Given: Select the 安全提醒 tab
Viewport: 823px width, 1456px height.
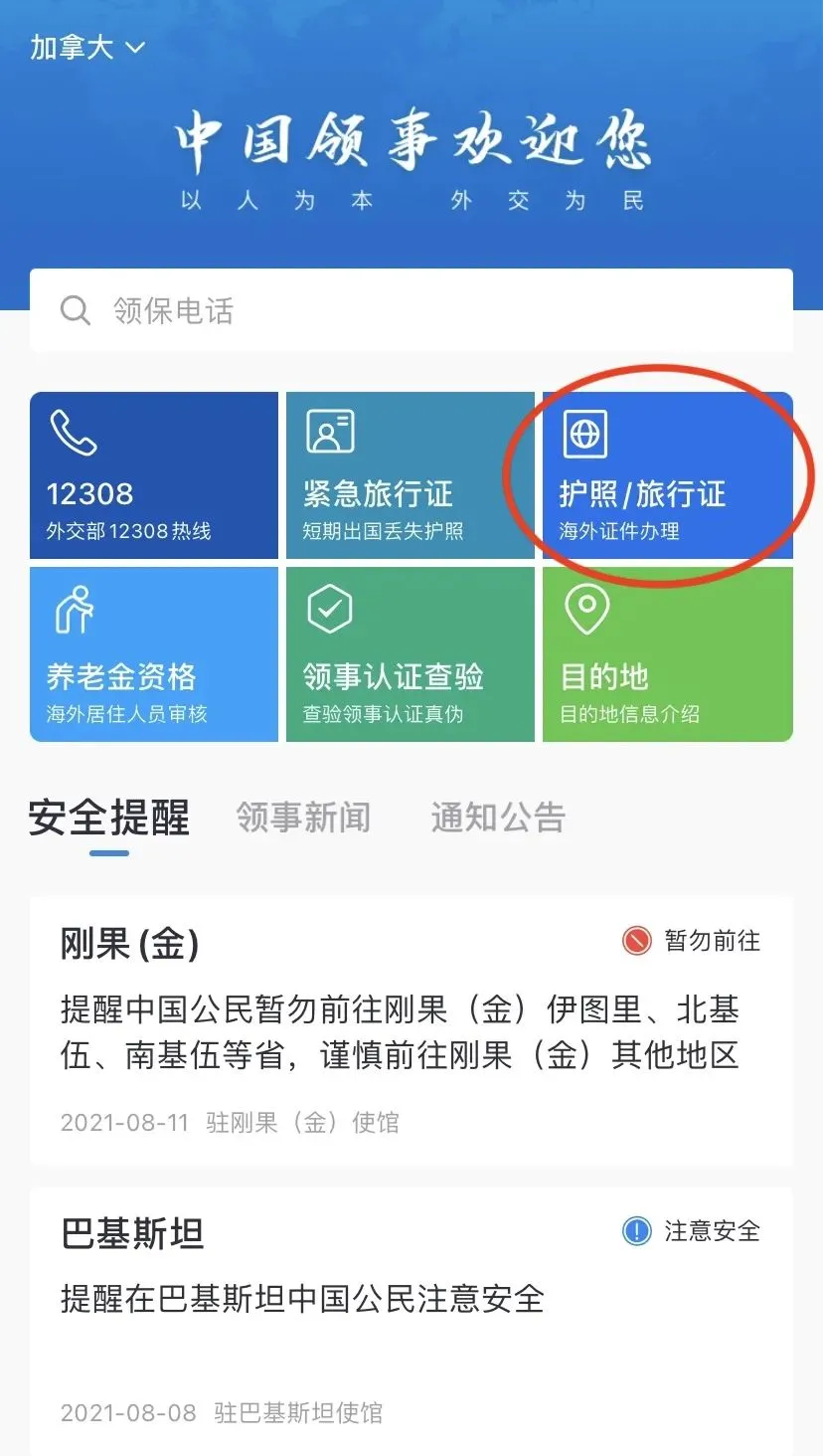Looking at the screenshot, I should click(109, 818).
